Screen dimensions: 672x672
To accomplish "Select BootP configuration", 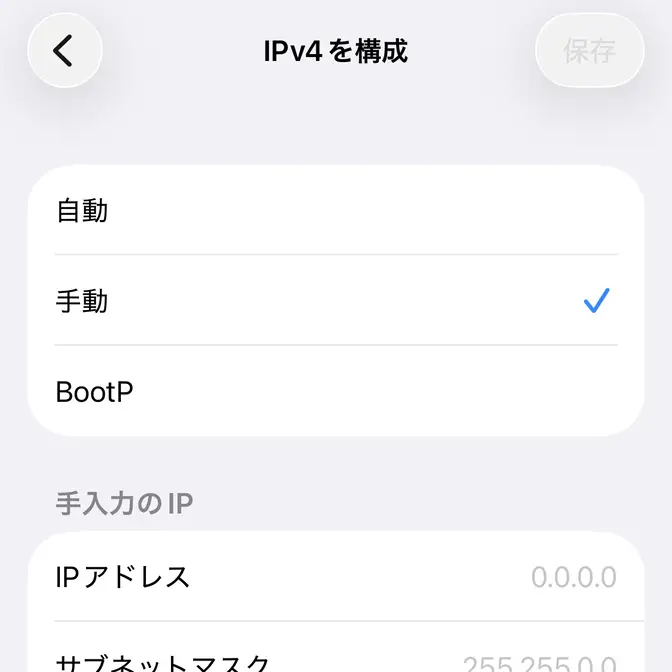I will coord(336,391).
